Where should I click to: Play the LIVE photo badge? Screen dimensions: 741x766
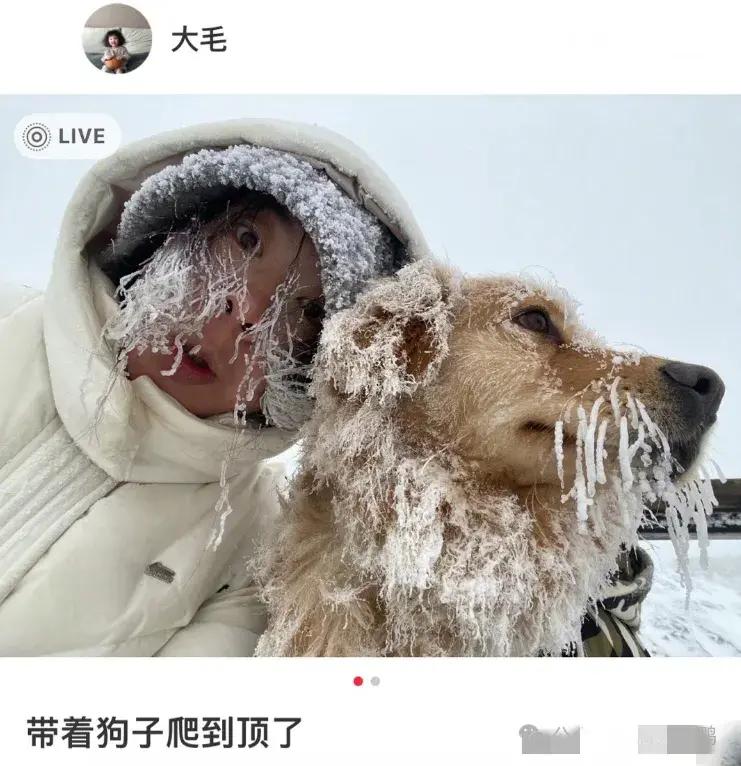click(66, 137)
